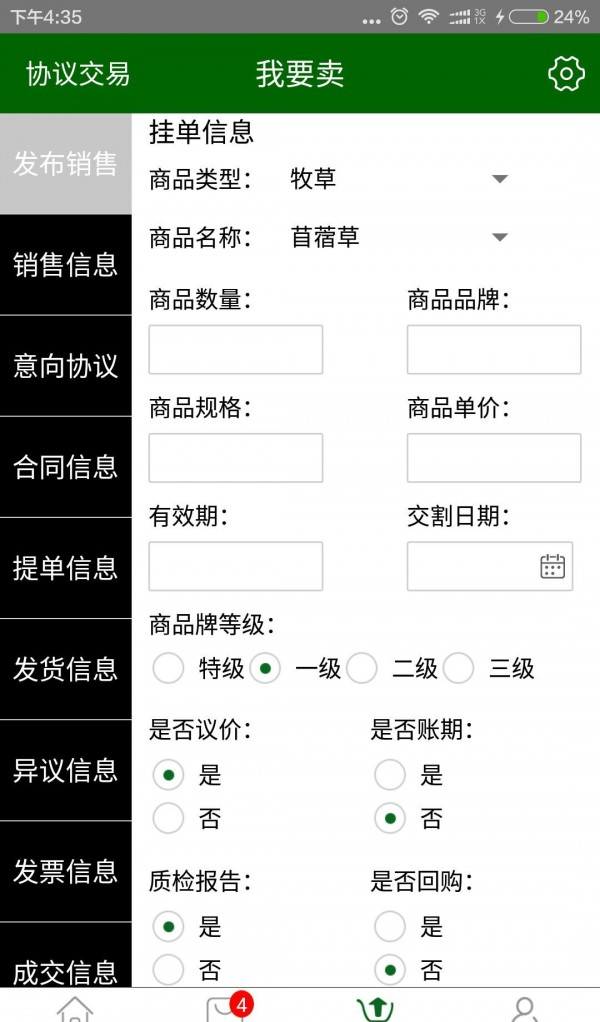The width and height of the screenshot is (600, 1022).
Task: Open the settings gear icon
Action: (566, 74)
